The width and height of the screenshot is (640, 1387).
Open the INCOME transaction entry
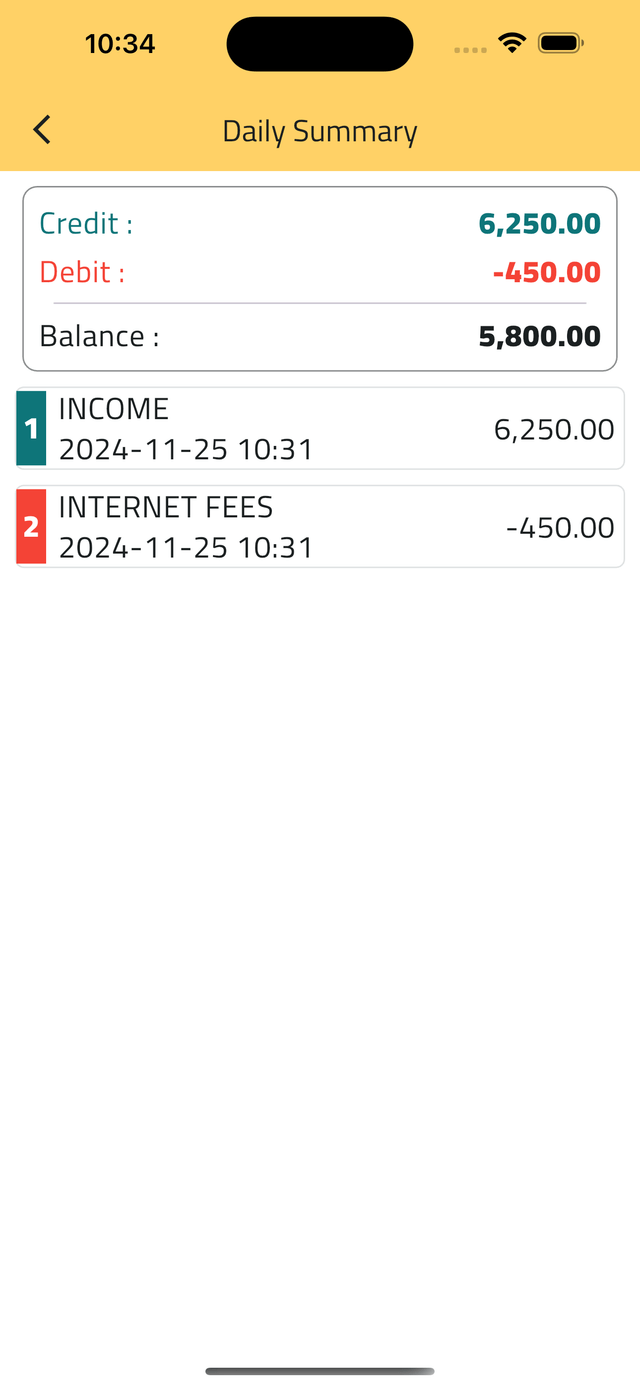click(320, 428)
